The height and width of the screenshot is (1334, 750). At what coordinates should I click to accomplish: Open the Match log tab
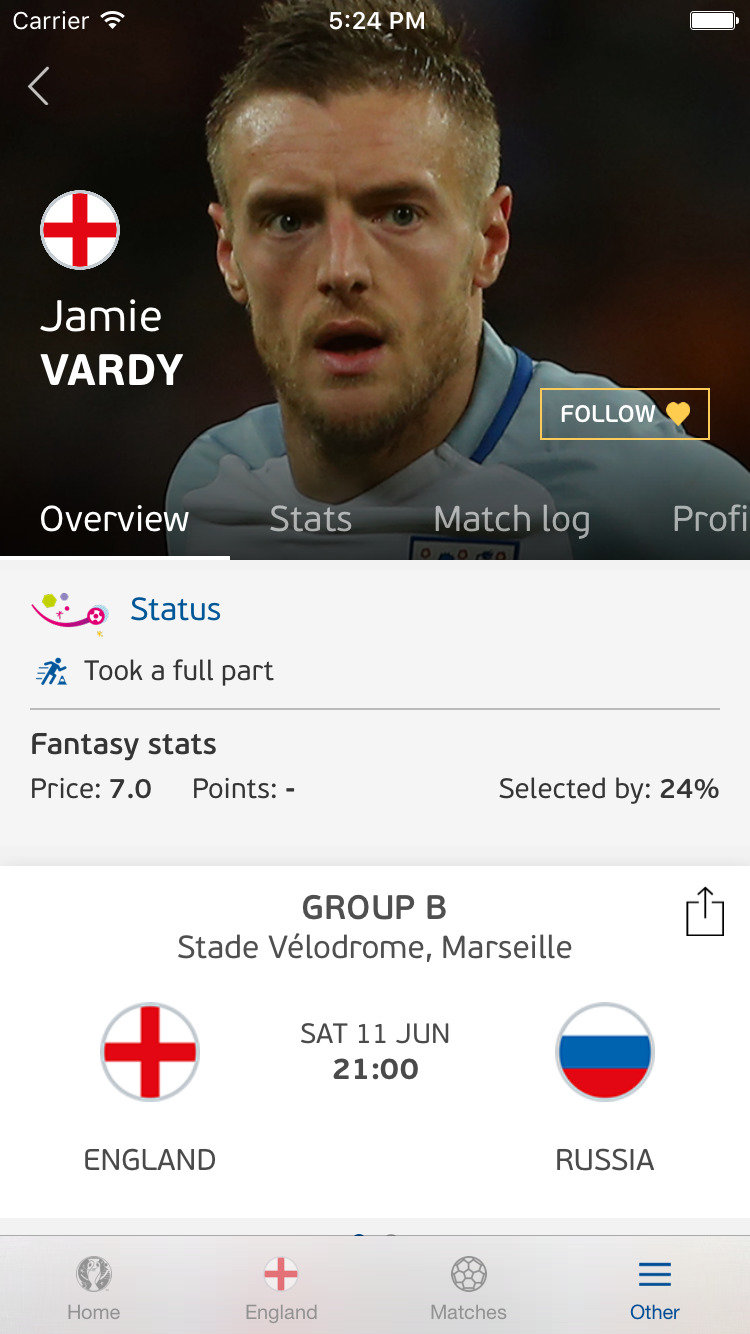[x=511, y=519]
